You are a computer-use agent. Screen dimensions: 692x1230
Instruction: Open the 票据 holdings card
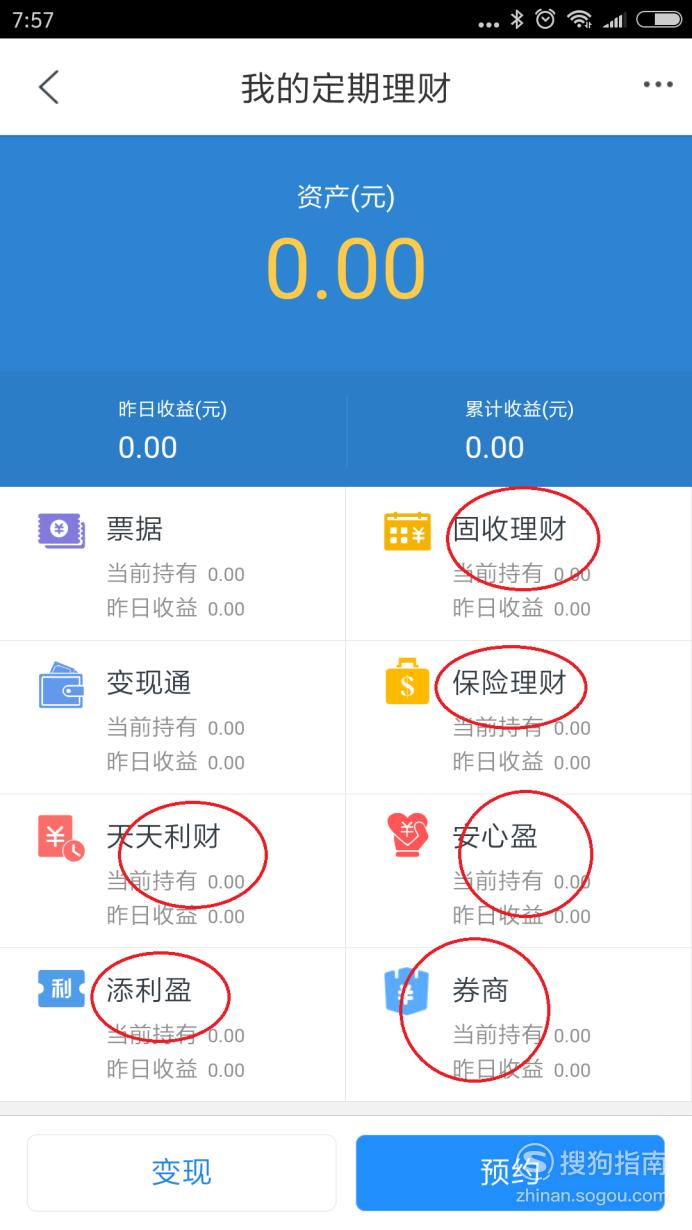pos(173,564)
